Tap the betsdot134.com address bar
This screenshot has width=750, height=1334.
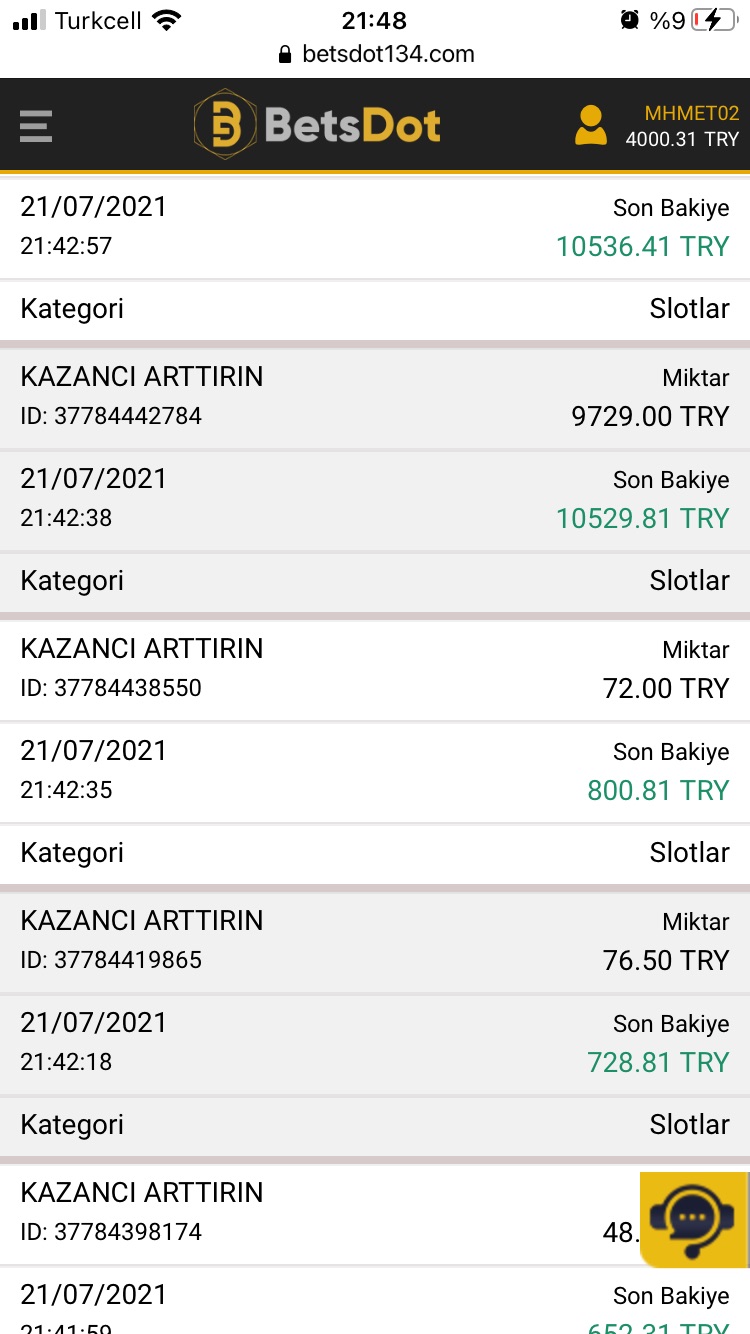coord(376,54)
